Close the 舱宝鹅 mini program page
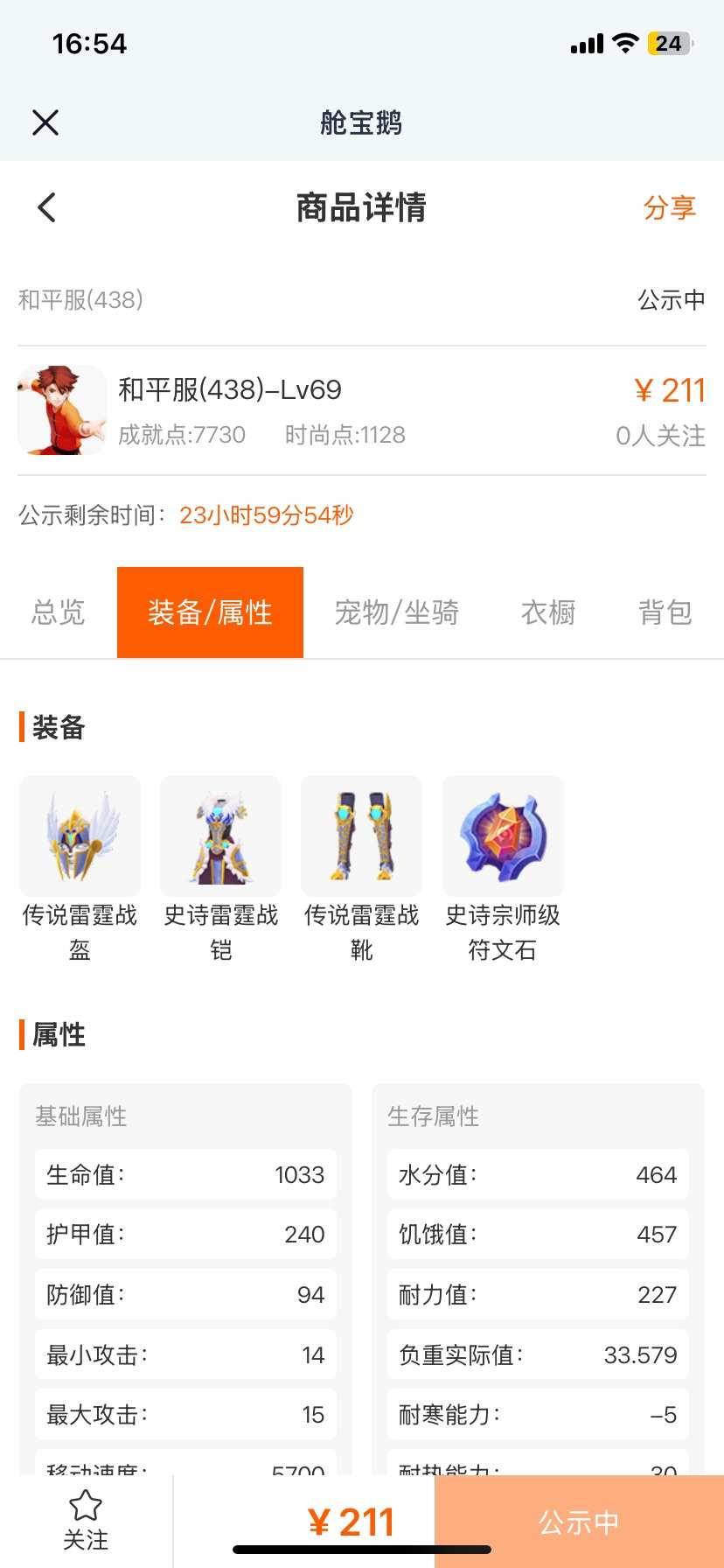Image resolution: width=724 pixels, height=1568 pixels. pyautogui.click(x=45, y=122)
